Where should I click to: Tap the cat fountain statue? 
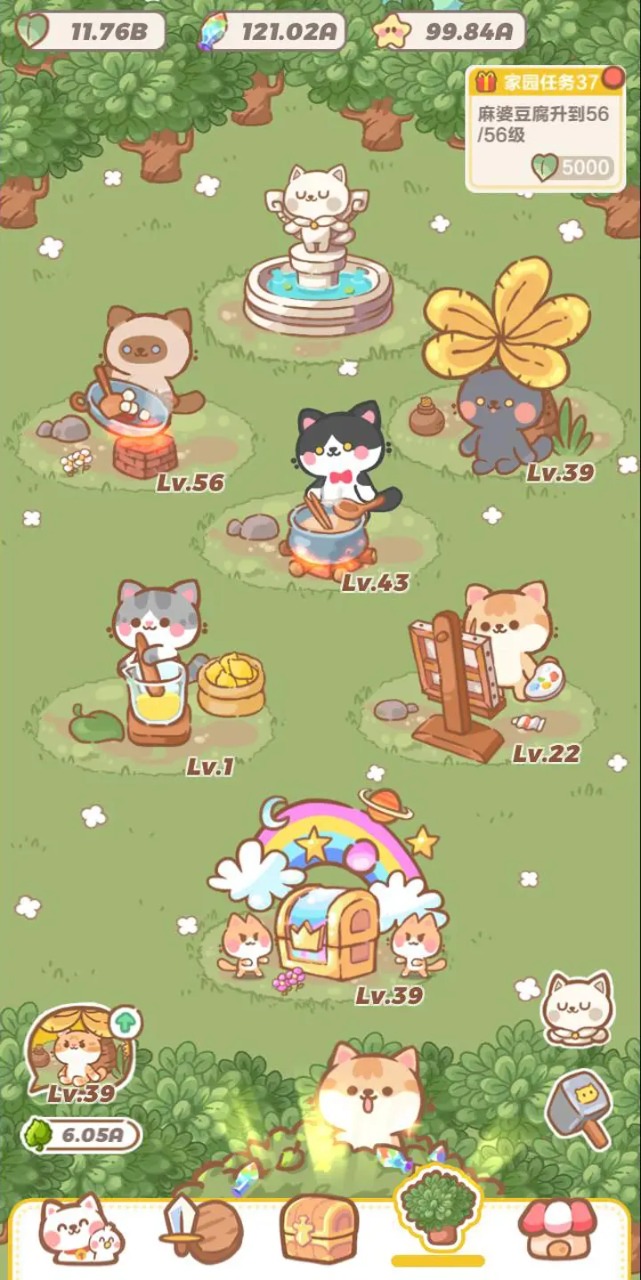pos(318,255)
